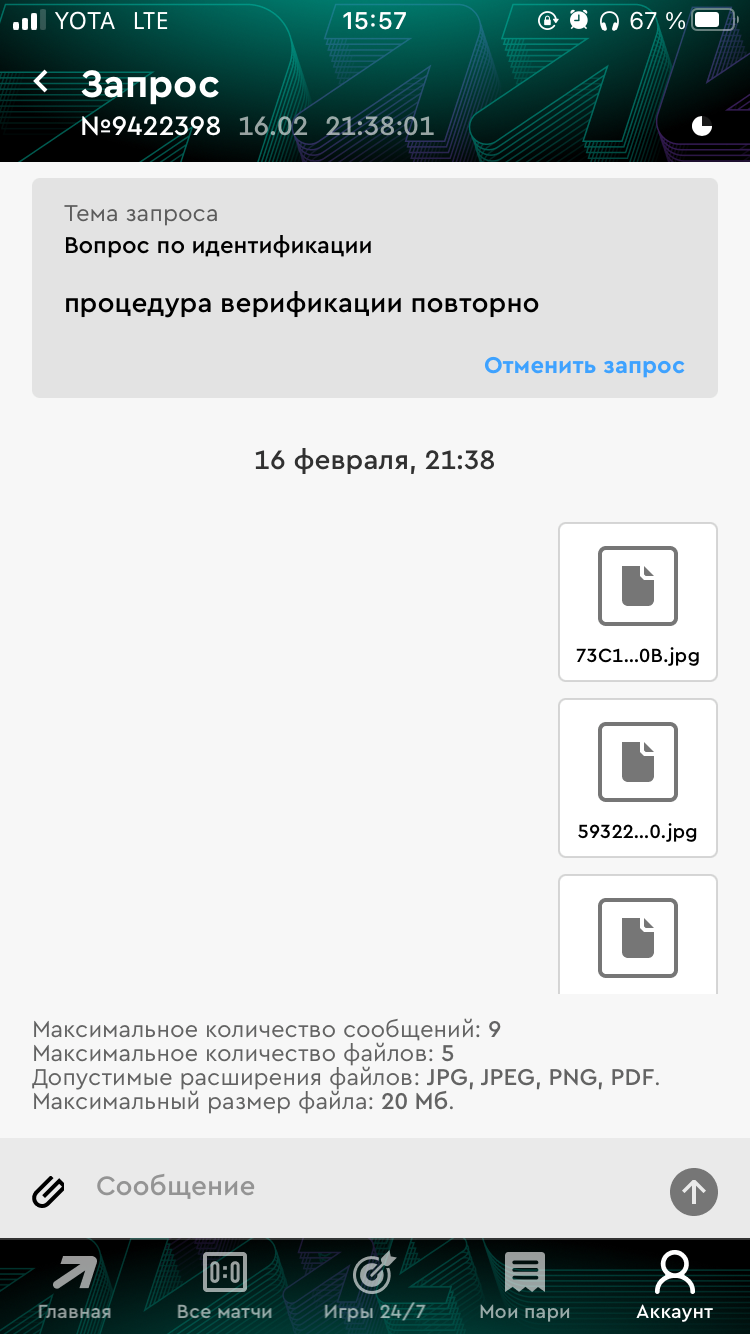Attach a file with the paperclip icon
This screenshot has width=750, height=1334.
click(x=49, y=1190)
